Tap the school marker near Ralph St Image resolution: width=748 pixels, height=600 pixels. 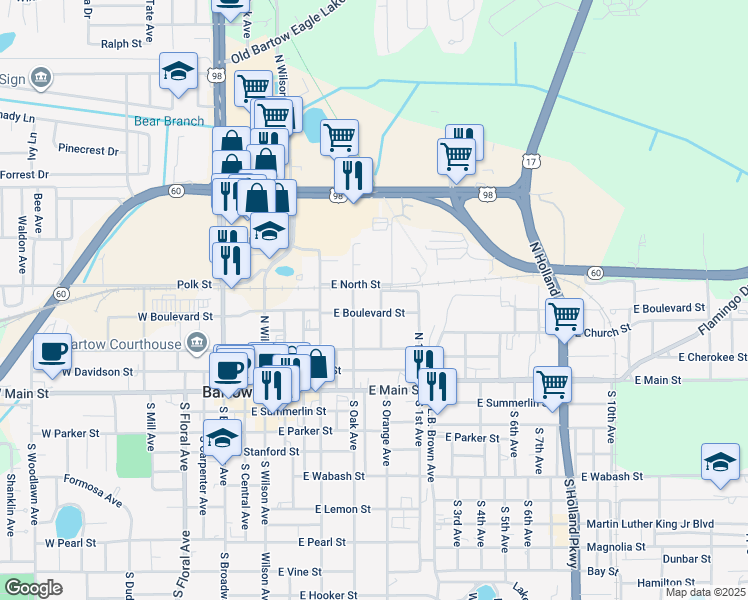click(x=179, y=71)
